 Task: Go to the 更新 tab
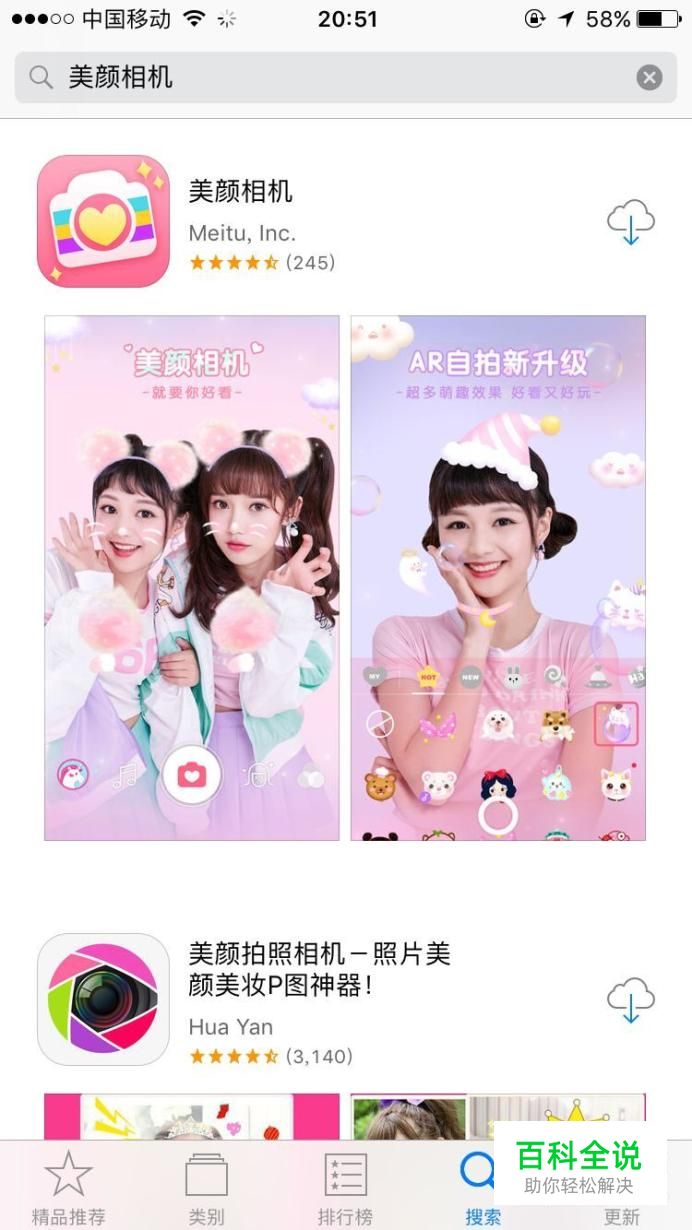[x=622, y=1215]
